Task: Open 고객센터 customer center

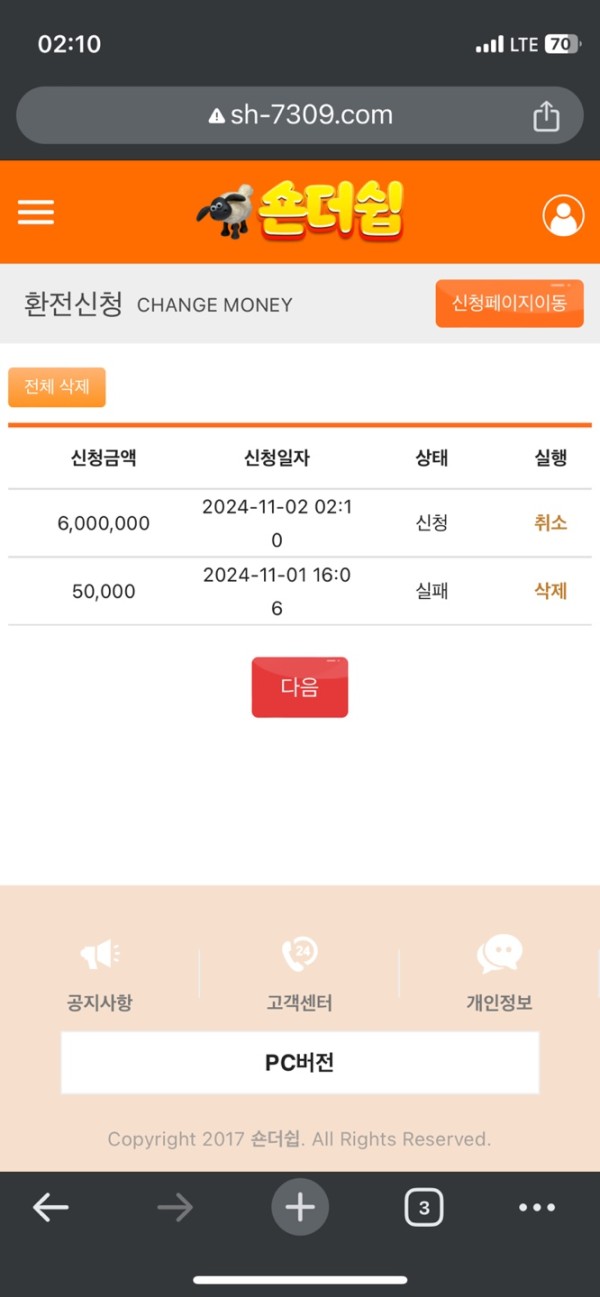Action: [x=299, y=973]
